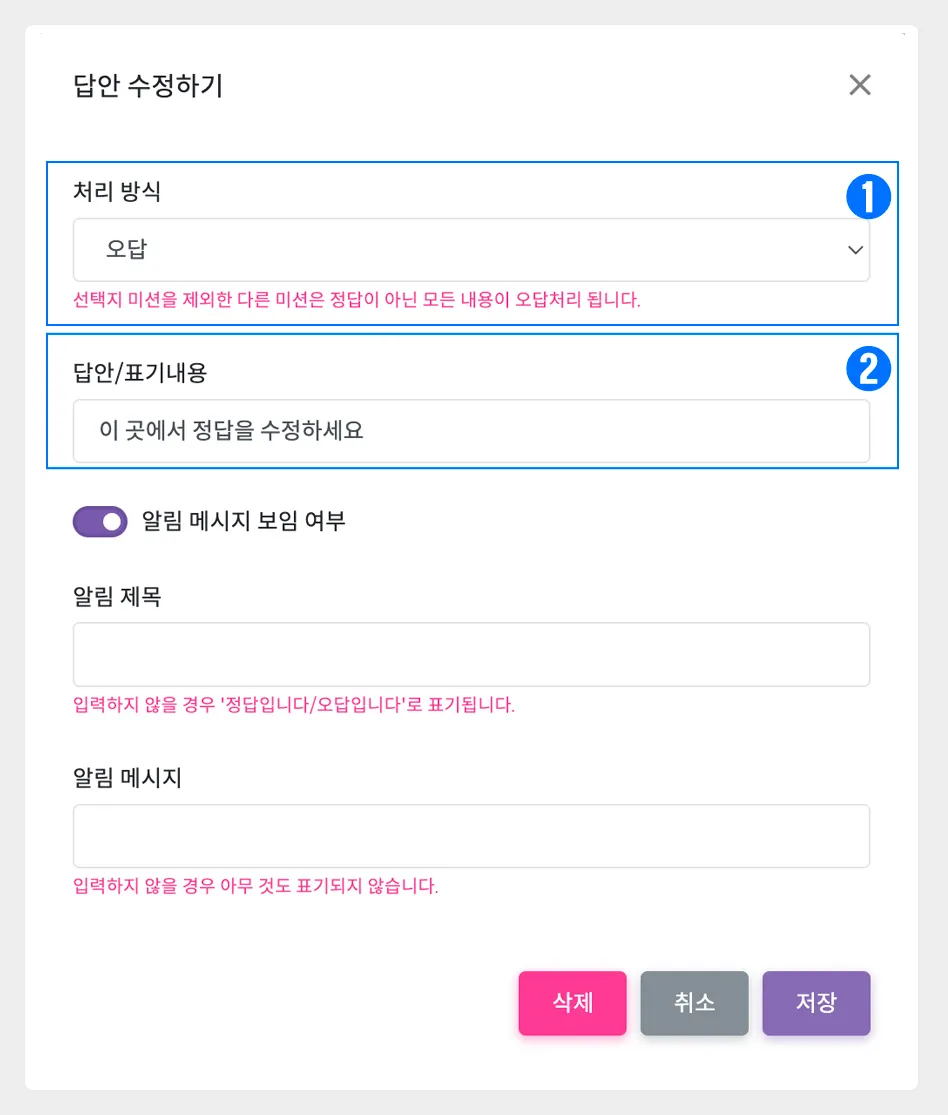The width and height of the screenshot is (948, 1115).
Task: Delete the answer with 삭제 button
Action: 572,1003
